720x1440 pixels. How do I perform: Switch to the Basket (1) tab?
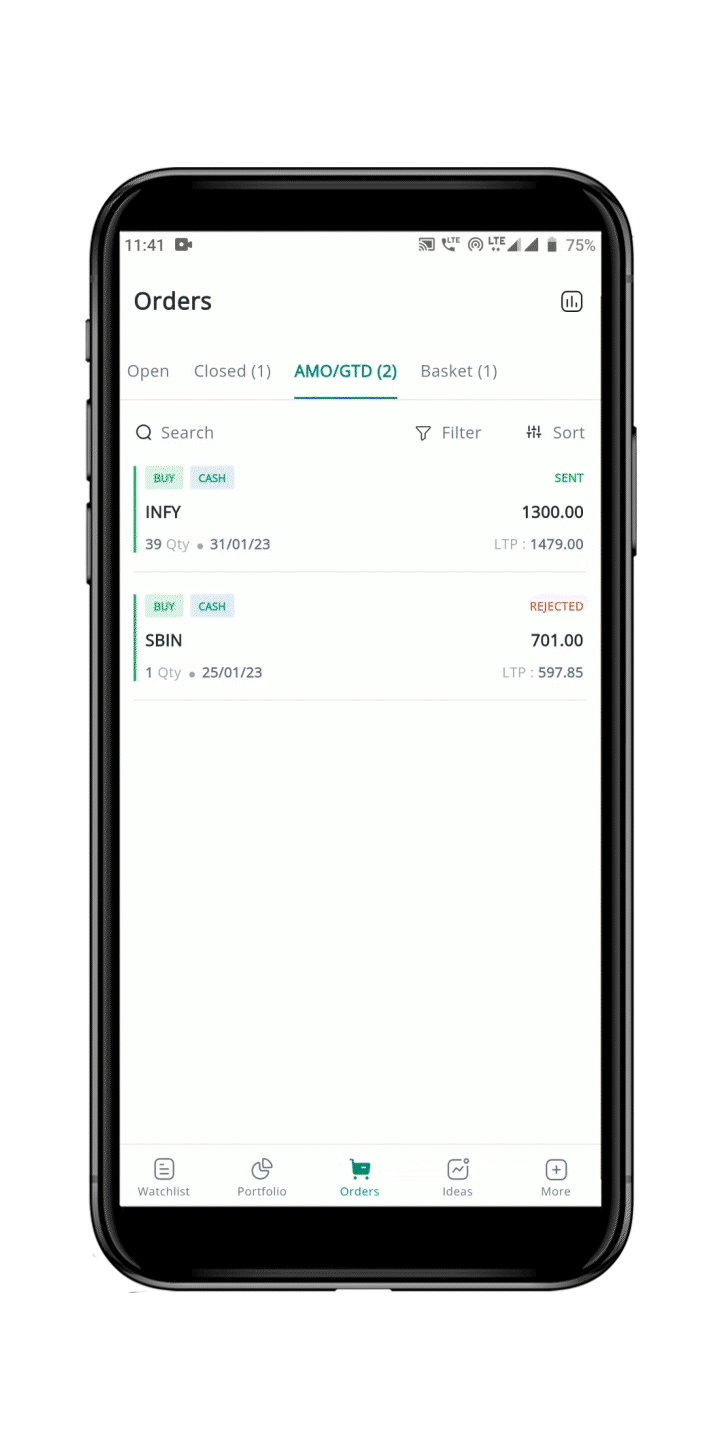click(x=458, y=371)
